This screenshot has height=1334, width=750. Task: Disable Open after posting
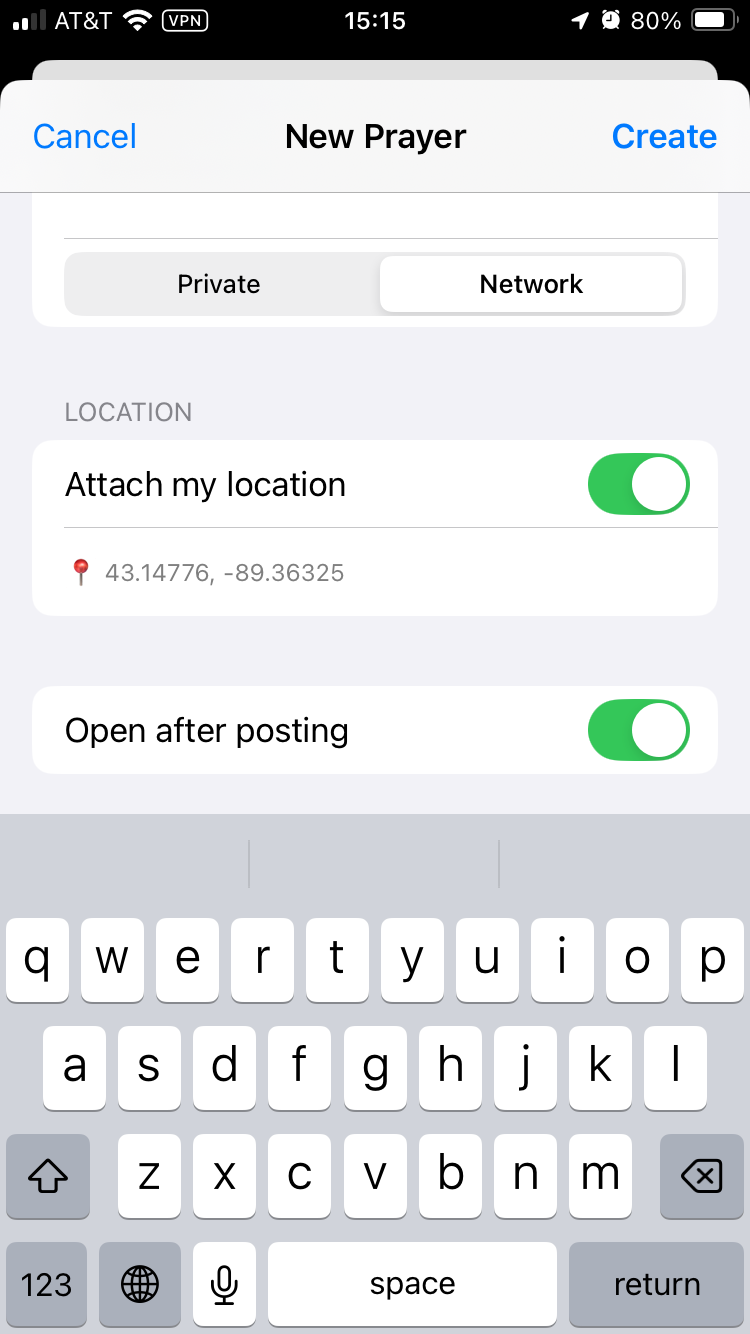tap(638, 731)
